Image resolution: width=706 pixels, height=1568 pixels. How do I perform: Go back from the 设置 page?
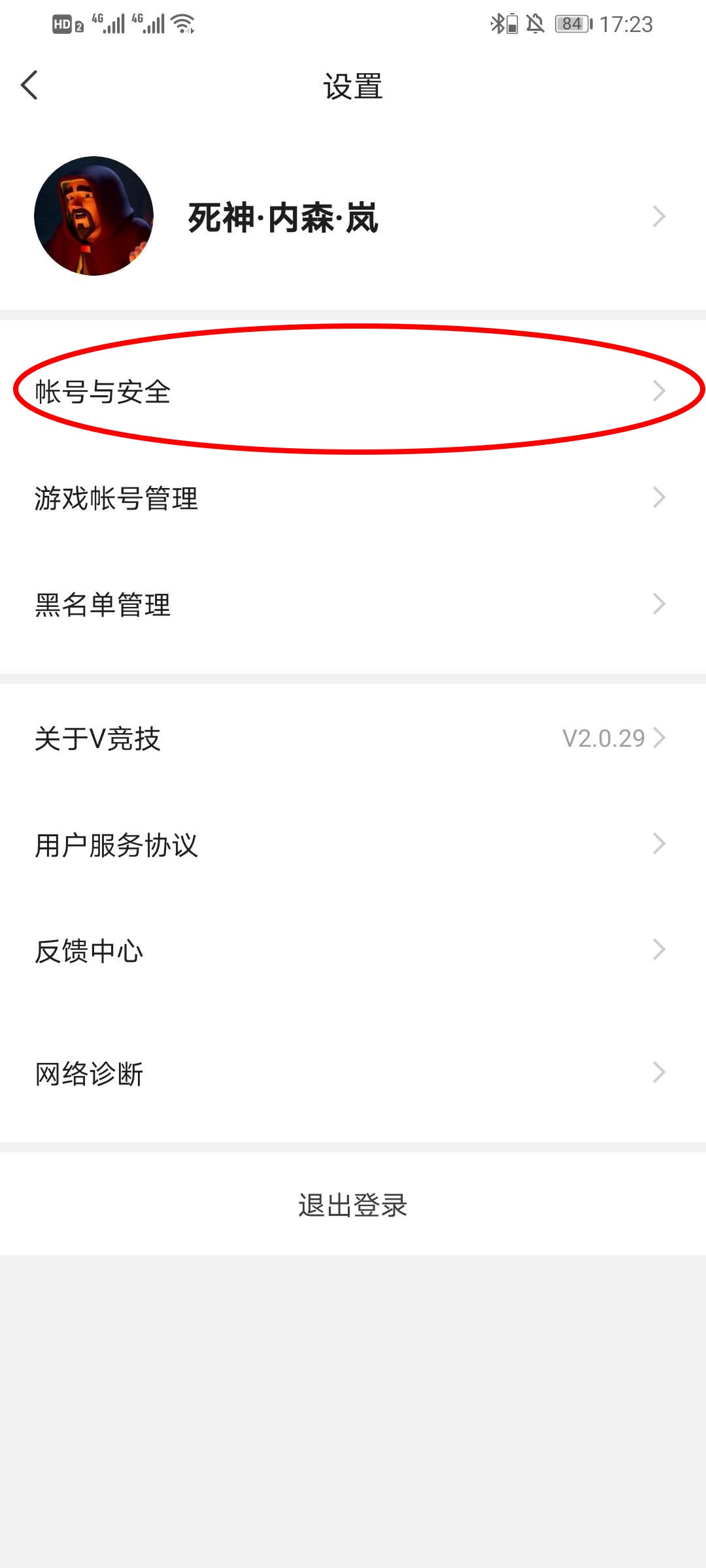pyautogui.click(x=29, y=86)
